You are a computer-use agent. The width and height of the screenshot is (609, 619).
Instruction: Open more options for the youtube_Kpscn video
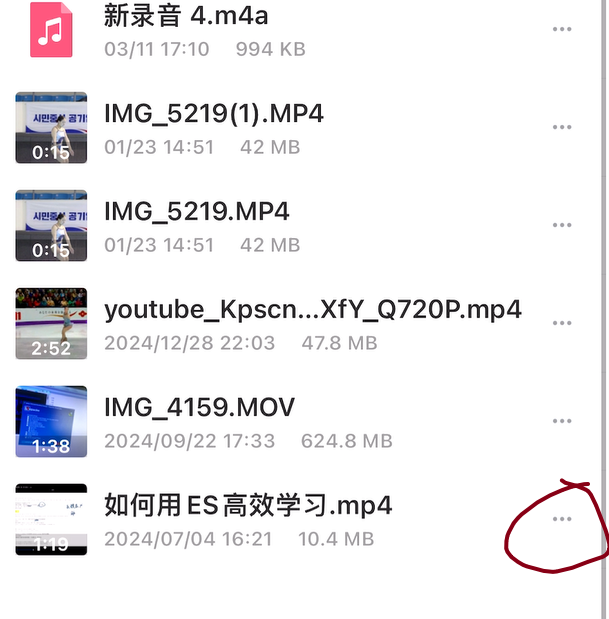(x=562, y=323)
